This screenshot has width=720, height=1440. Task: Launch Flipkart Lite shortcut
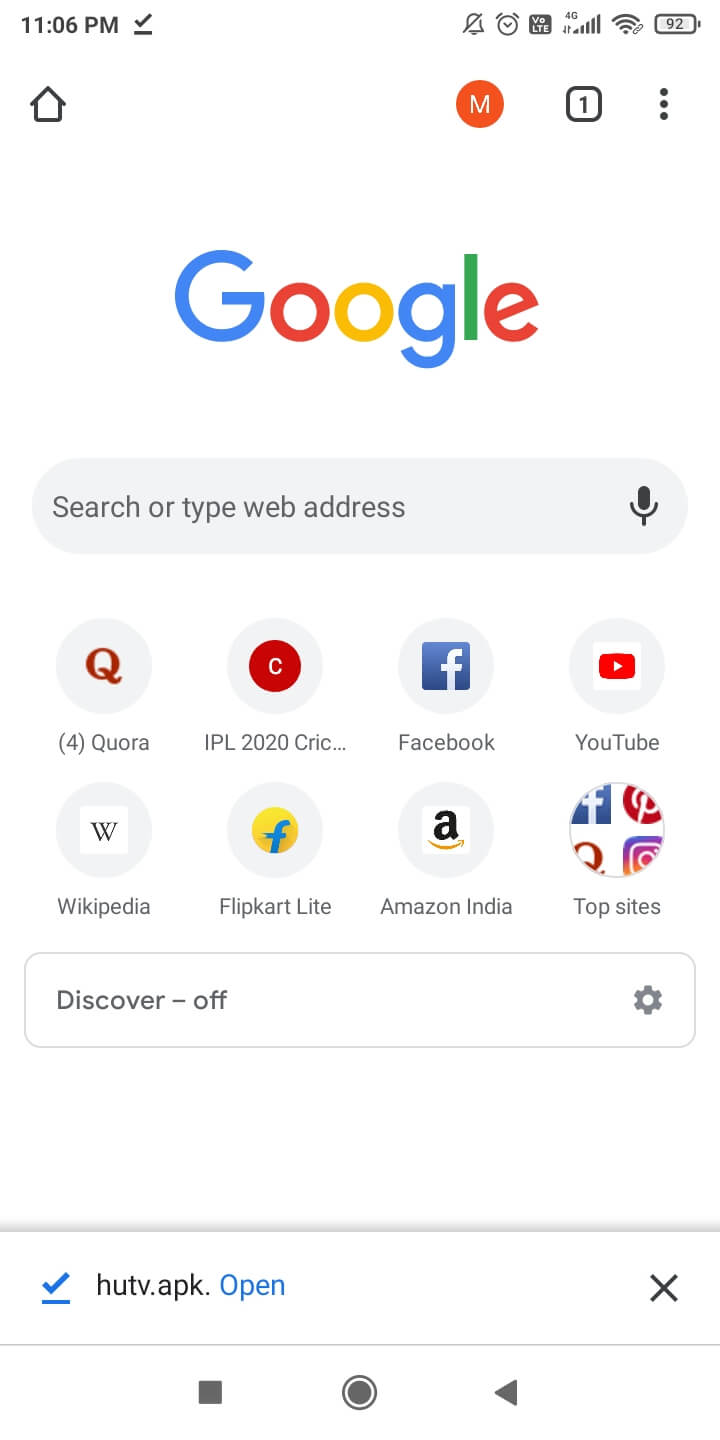[x=274, y=830]
